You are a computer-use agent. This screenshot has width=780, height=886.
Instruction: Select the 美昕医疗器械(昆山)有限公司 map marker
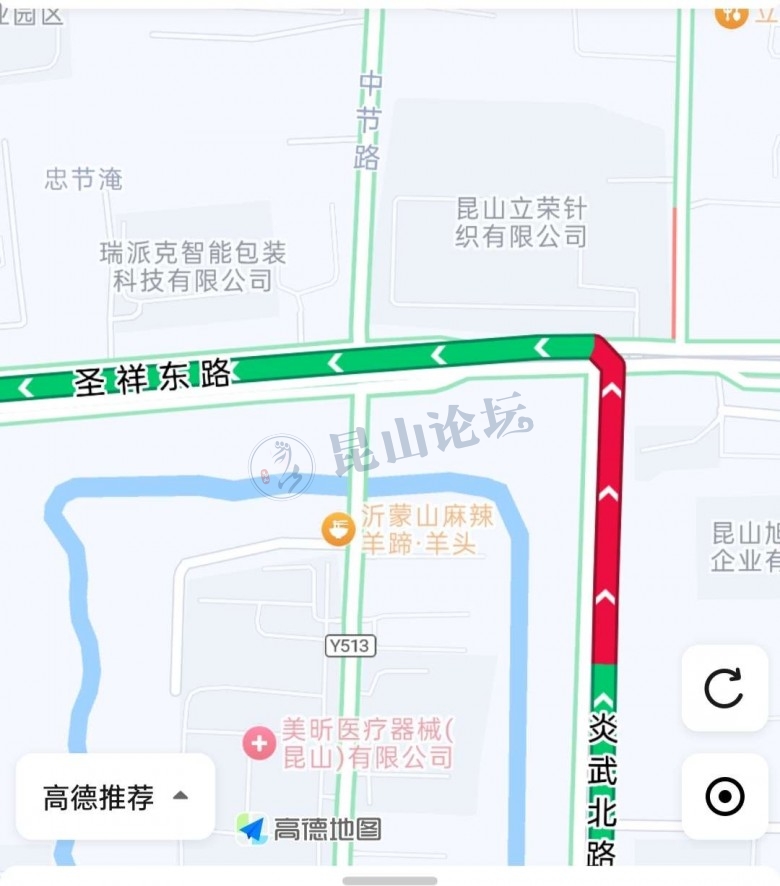pos(259,743)
